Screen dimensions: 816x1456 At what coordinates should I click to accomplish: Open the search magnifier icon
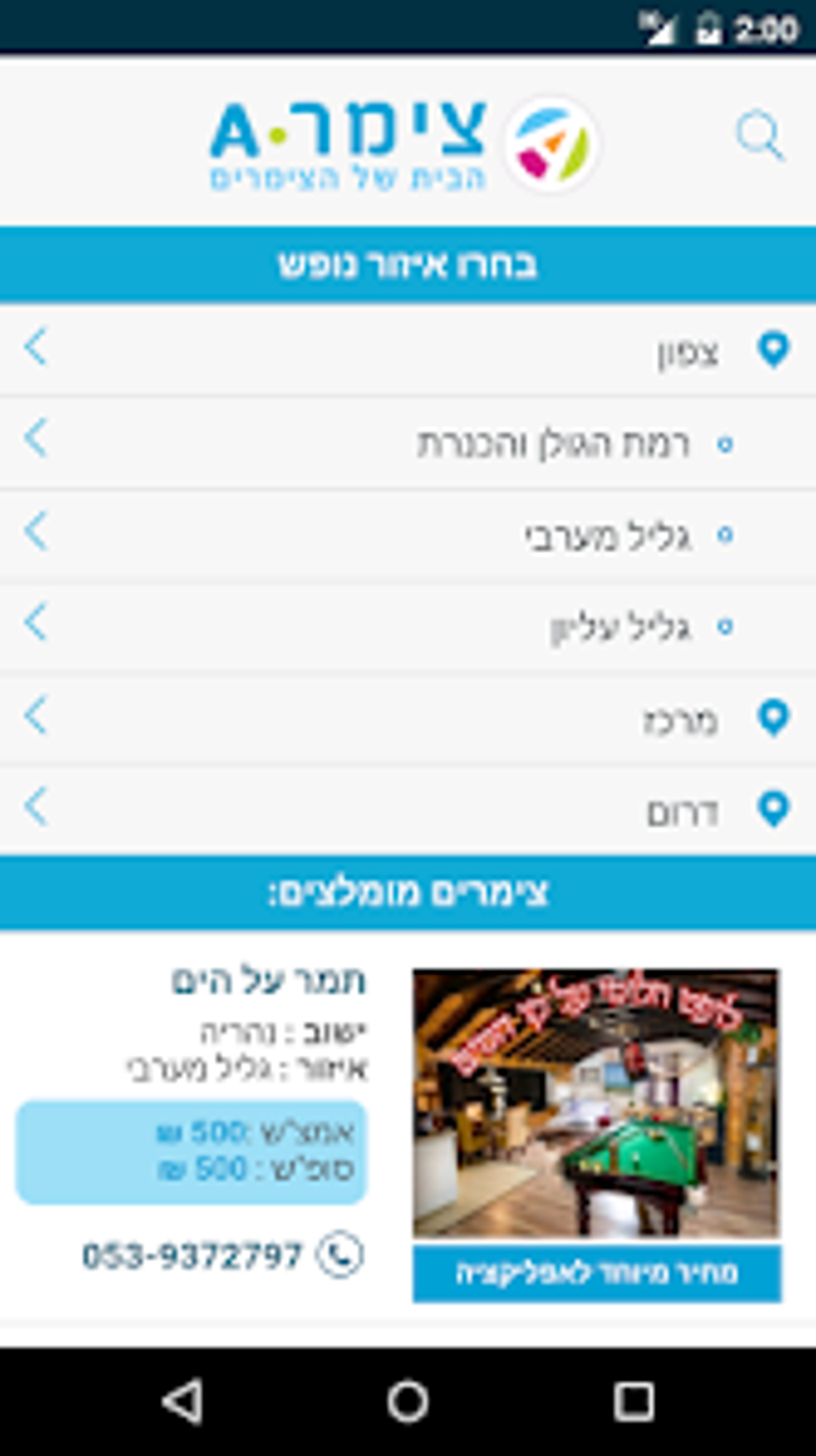760,136
